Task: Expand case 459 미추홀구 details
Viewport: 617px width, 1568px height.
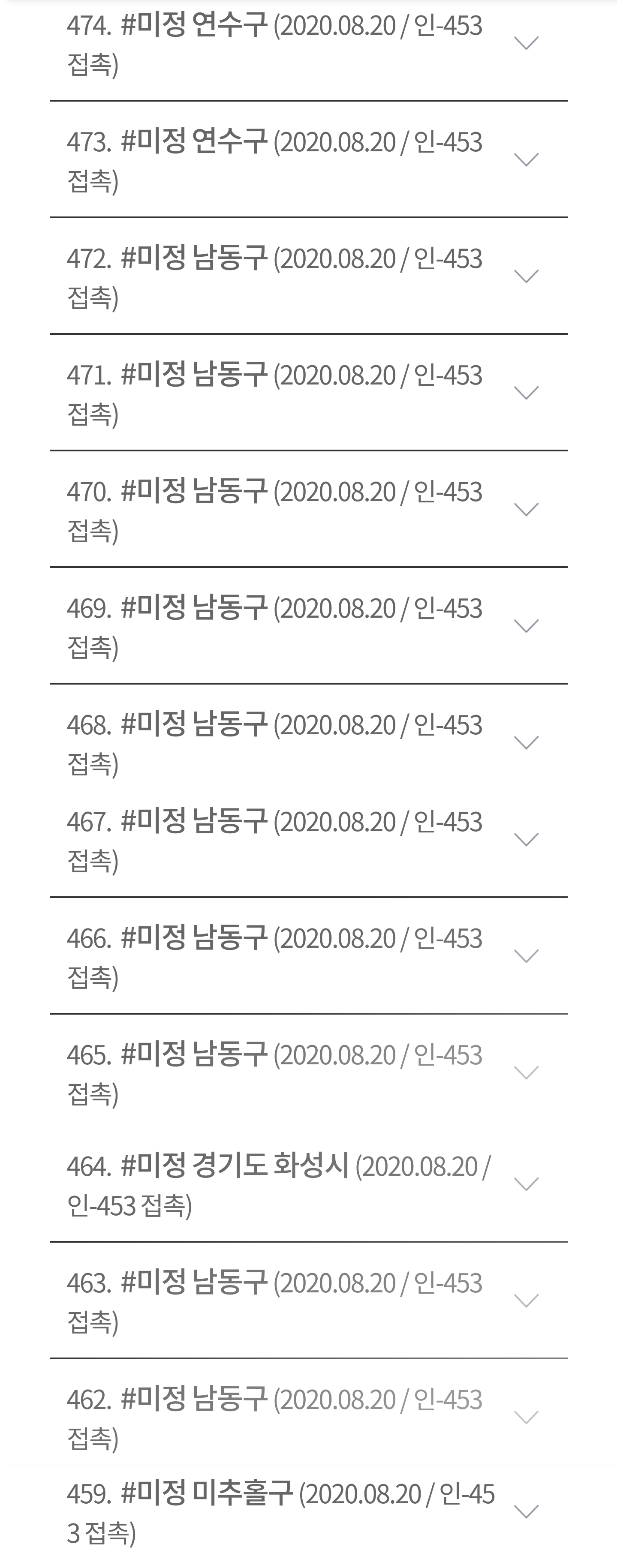Action: (x=526, y=1512)
